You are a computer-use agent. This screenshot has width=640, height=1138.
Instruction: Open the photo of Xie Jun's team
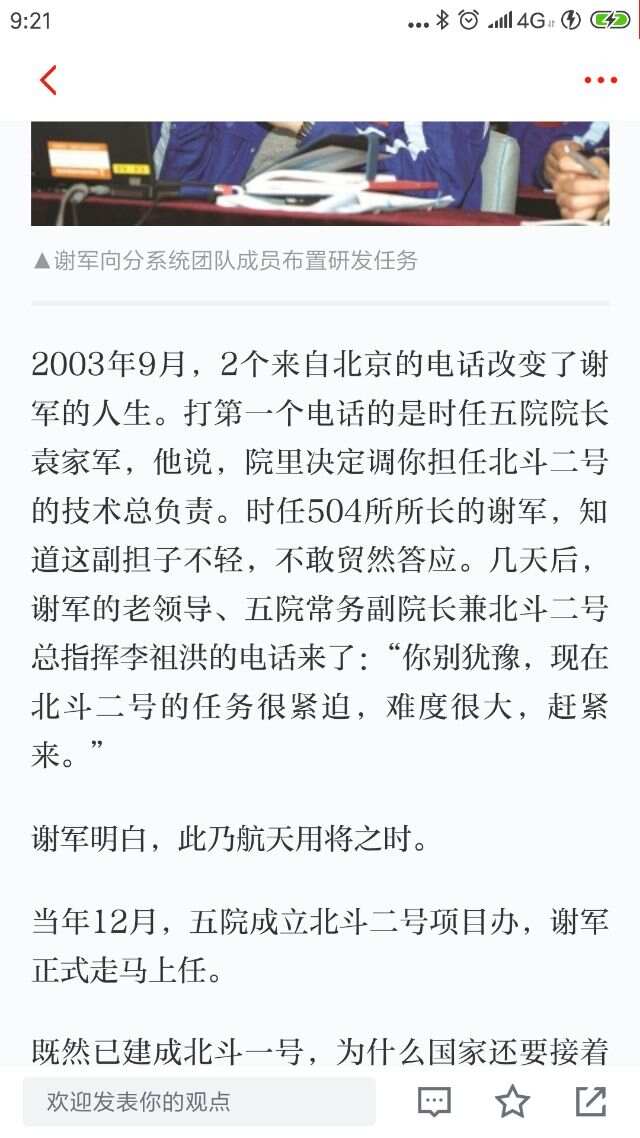[x=320, y=173]
